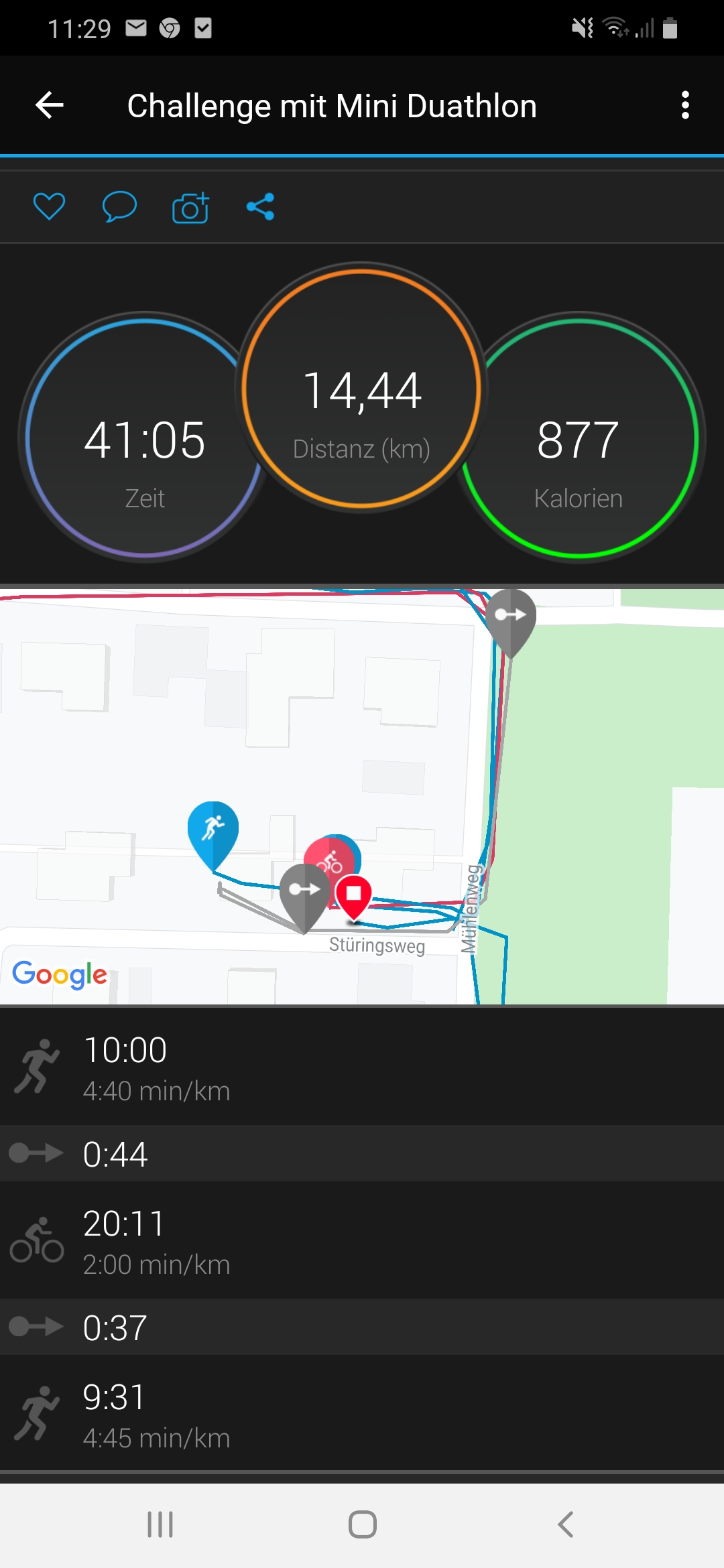
Task: Like this activity with the heart
Action: [x=50, y=206]
